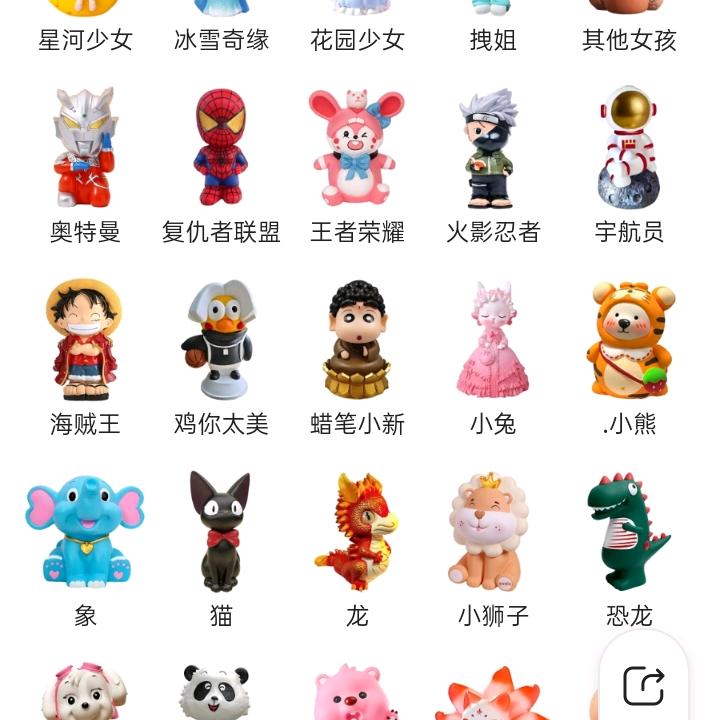Open the 其他女孩 category
The width and height of the screenshot is (720, 720).
click(629, 38)
